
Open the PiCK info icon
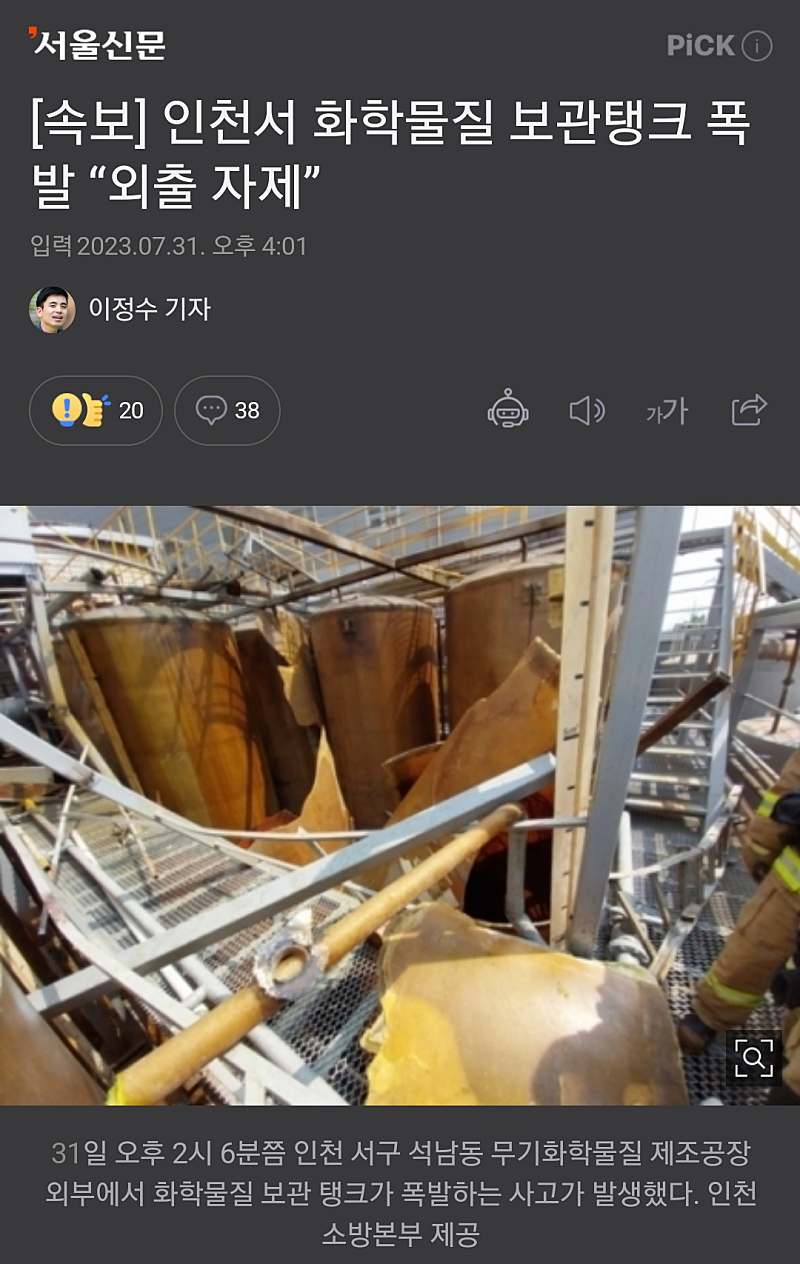coord(757,46)
